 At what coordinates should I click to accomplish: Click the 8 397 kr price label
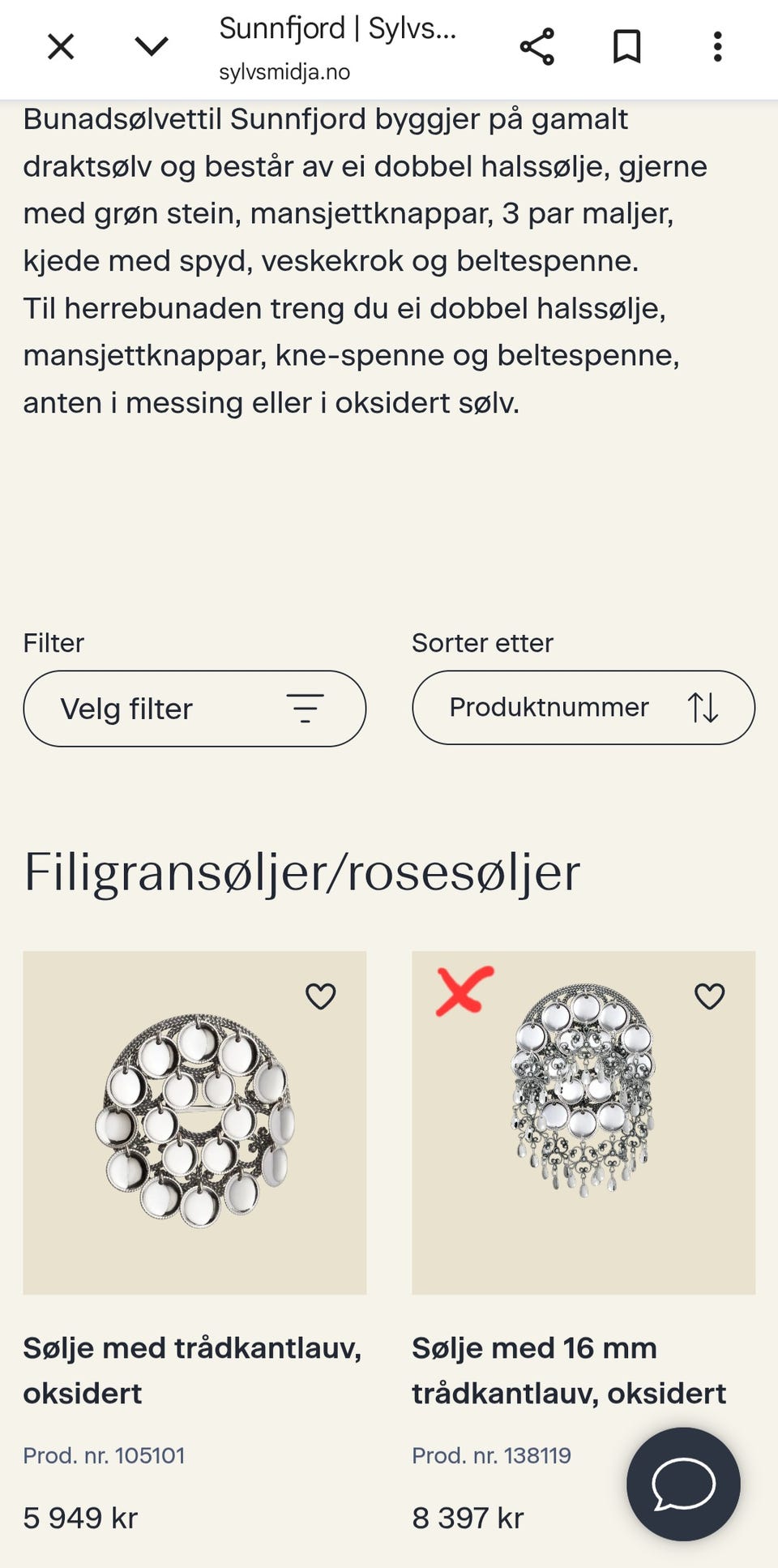tap(468, 1517)
